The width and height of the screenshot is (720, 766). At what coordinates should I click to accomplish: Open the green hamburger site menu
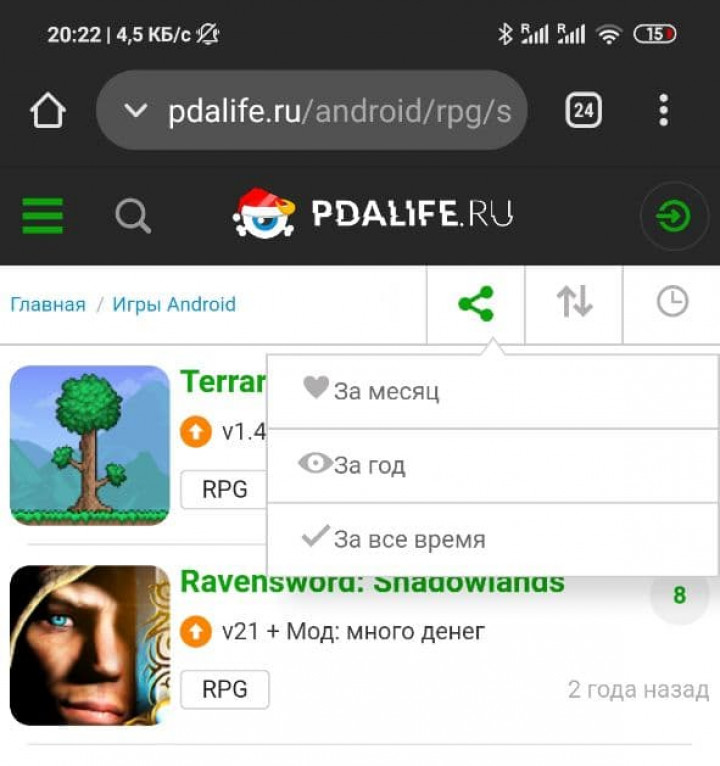42,215
